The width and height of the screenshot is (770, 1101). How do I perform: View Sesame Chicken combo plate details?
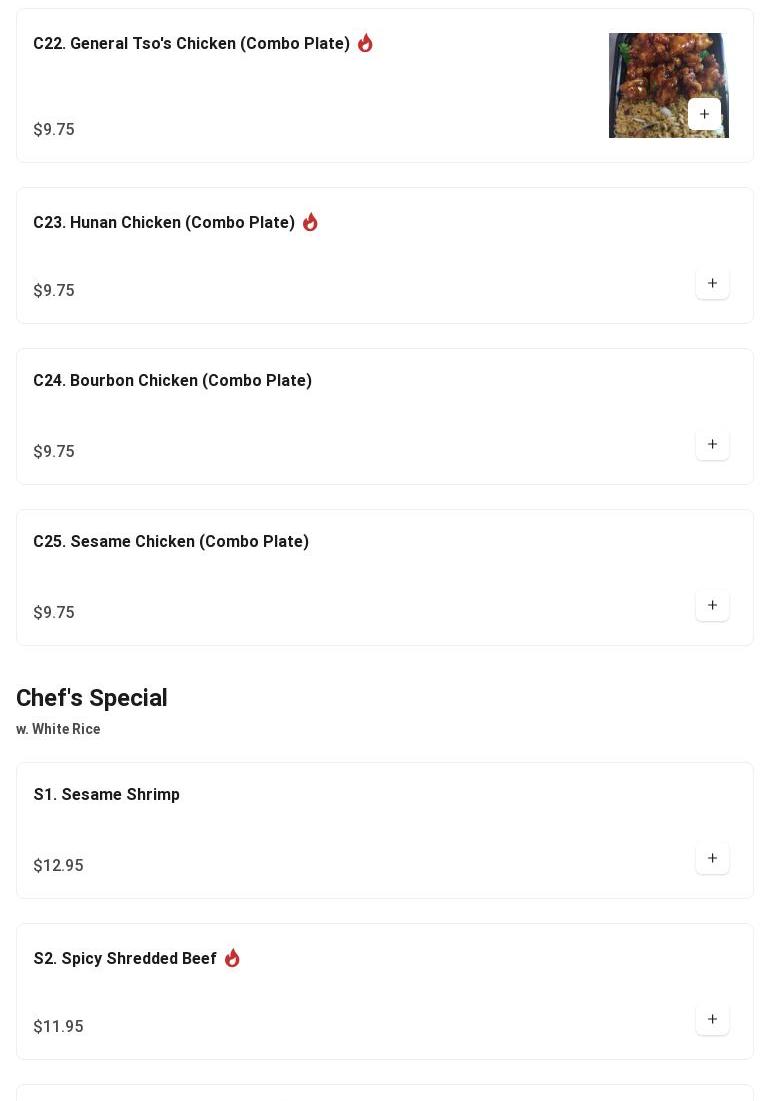point(171,542)
